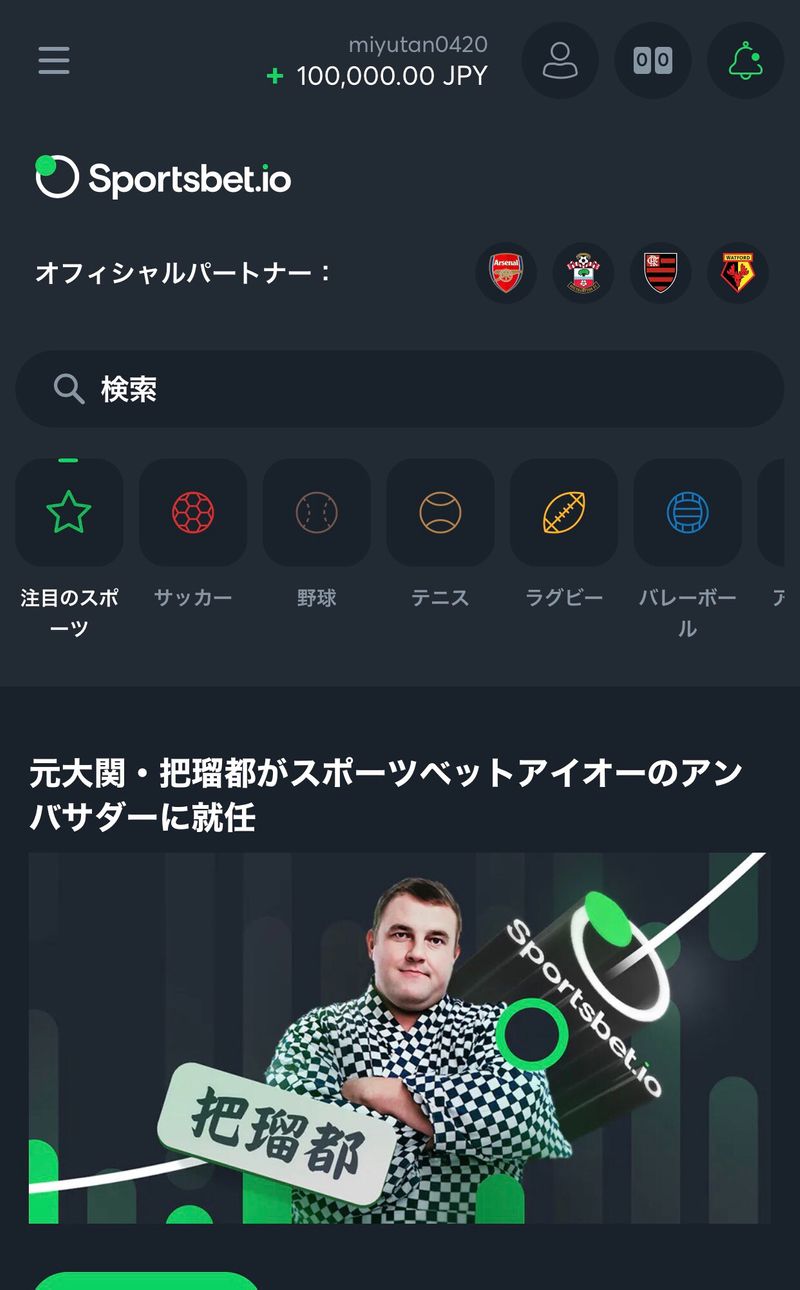This screenshot has width=800, height=1290.
Task: Switch to テニス category
Action: click(440, 513)
